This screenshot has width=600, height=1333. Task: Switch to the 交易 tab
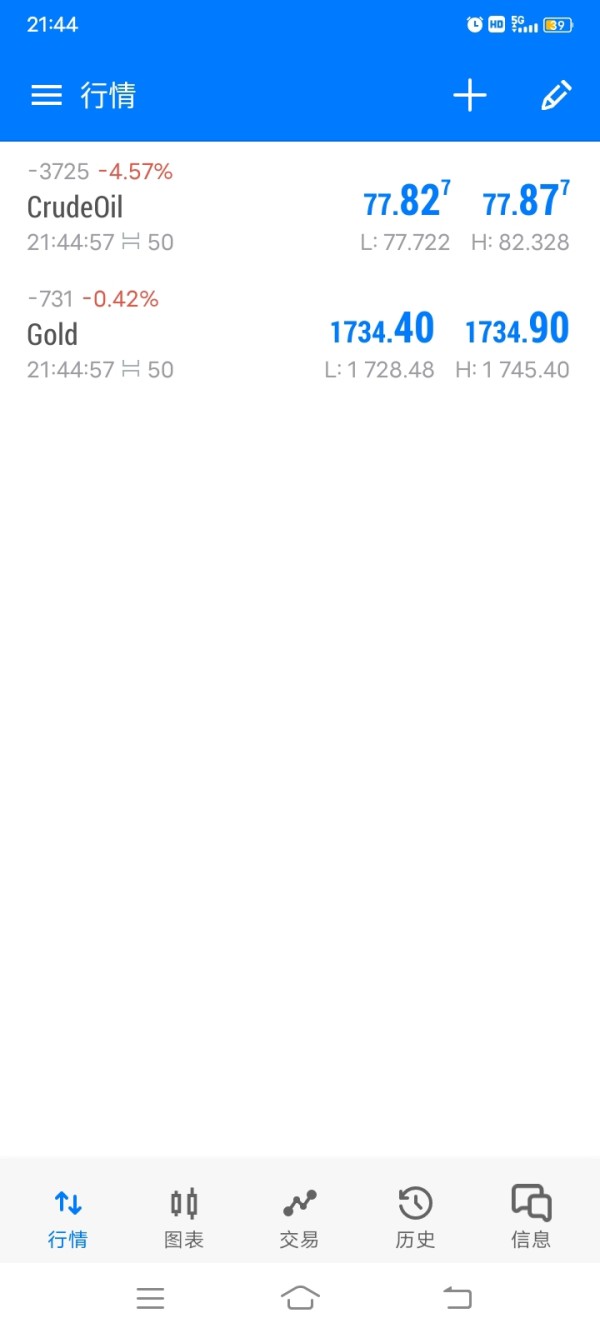coord(299,1217)
